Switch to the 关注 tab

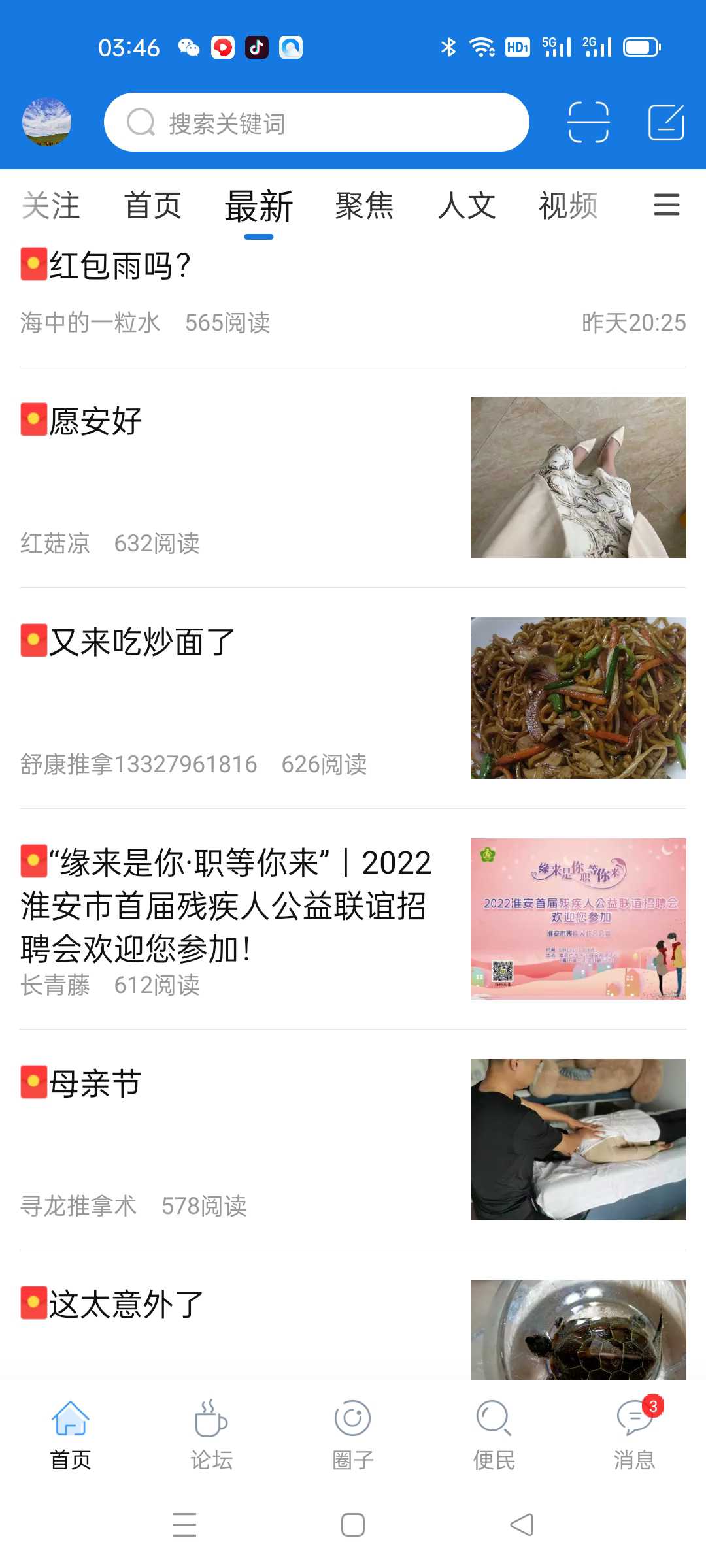point(51,206)
